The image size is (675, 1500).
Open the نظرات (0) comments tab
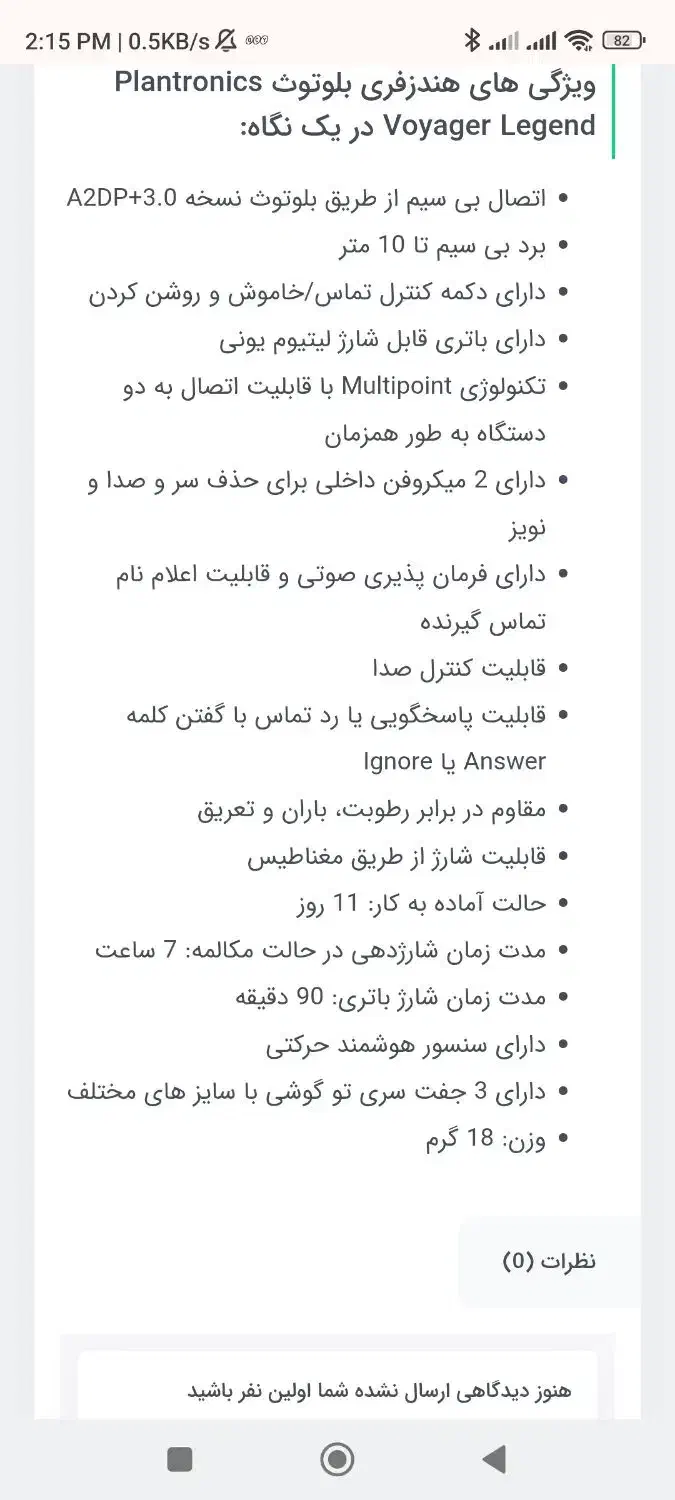click(548, 1261)
